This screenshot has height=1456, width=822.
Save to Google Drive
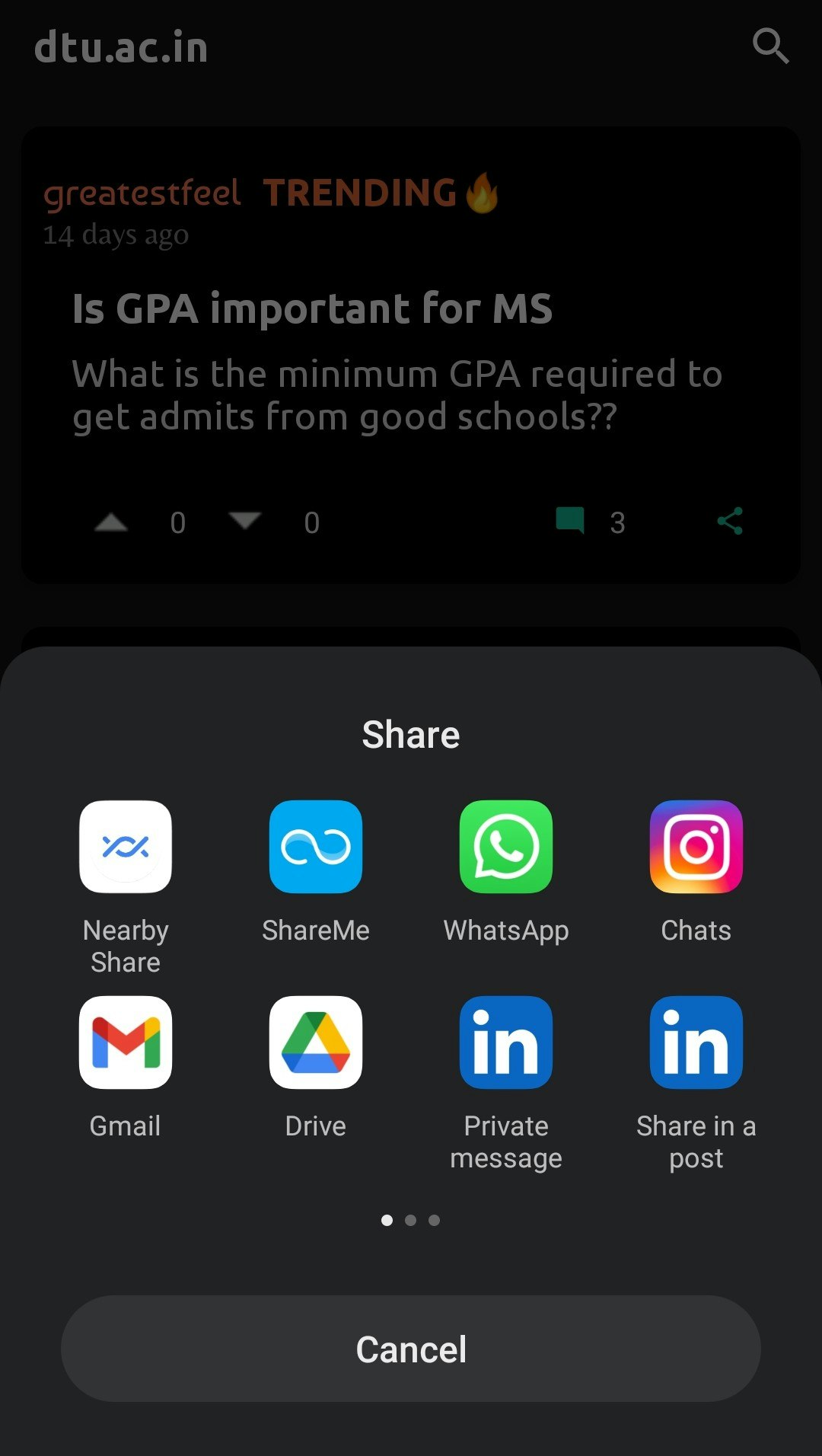coord(316,1043)
